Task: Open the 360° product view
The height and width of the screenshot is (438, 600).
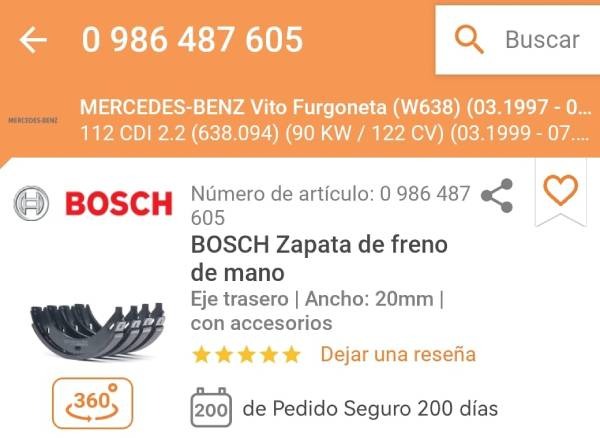Action: pos(90,404)
